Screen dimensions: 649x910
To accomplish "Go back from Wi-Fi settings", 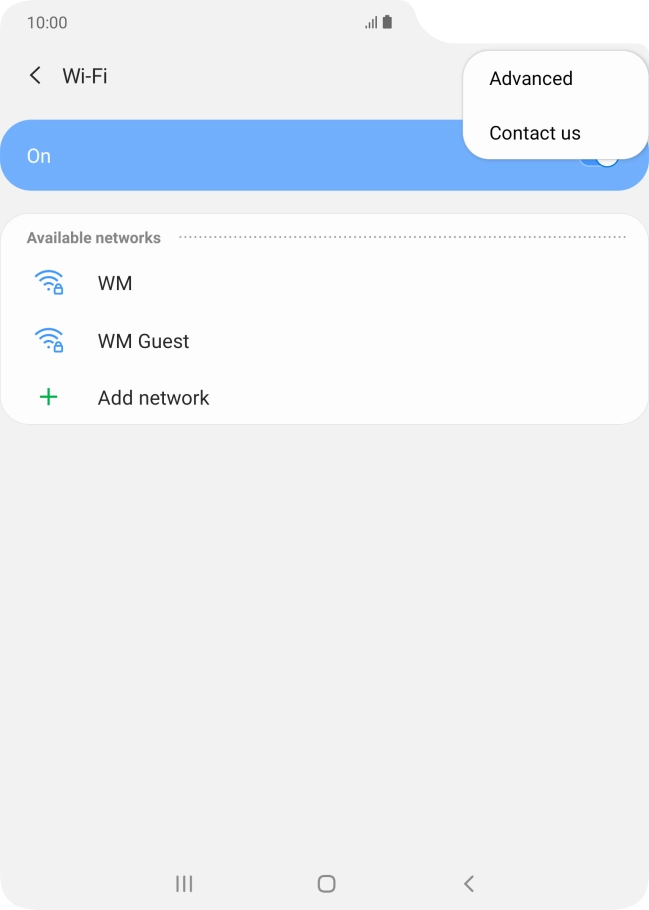I will (36, 76).
